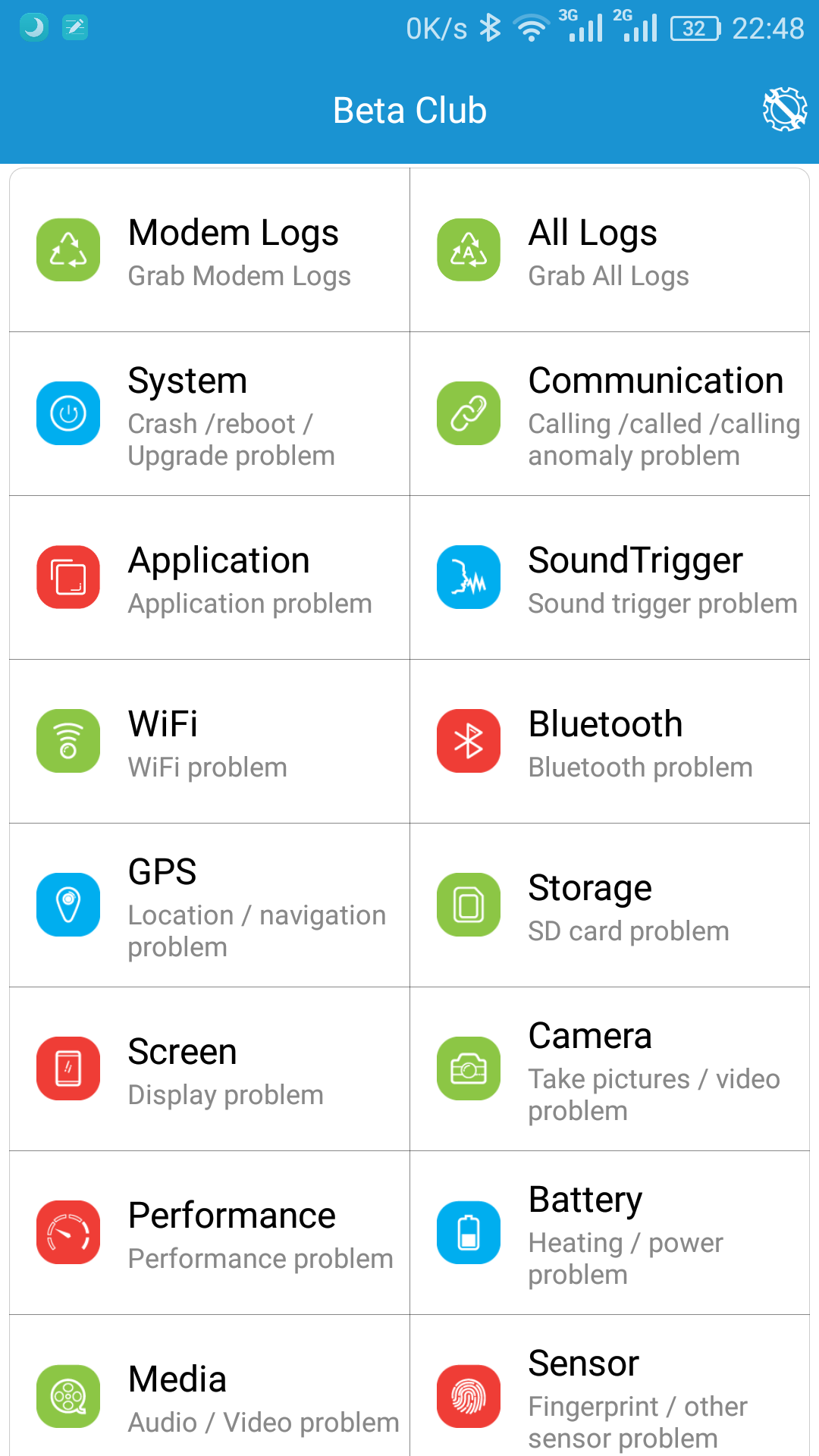
Task: Open System crash/reboot problem category
Action: [209, 414]
